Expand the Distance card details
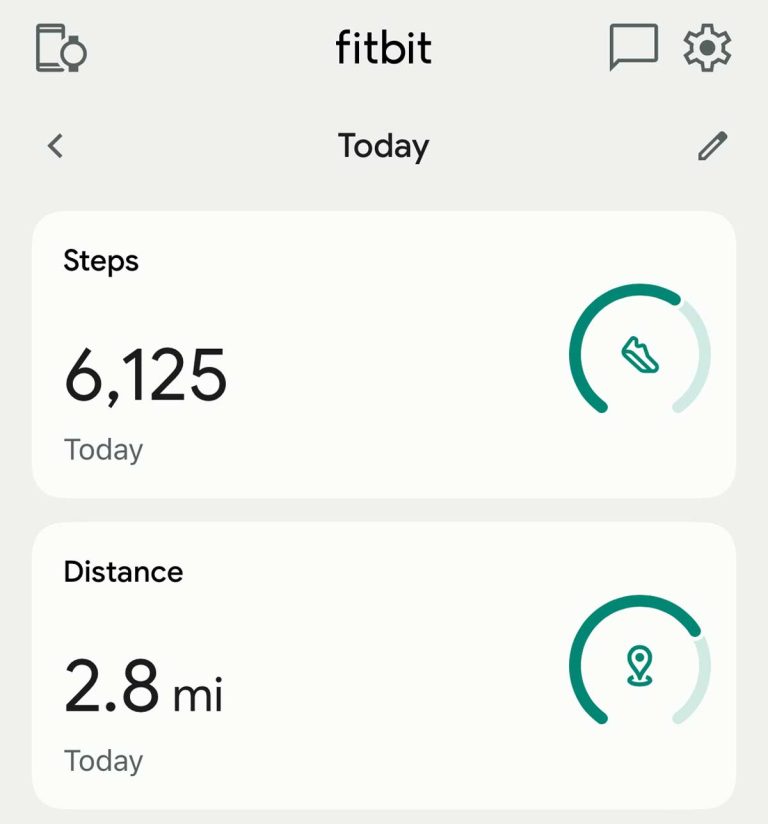The width and height of the screenshot is (768, 824). (384, 662)
